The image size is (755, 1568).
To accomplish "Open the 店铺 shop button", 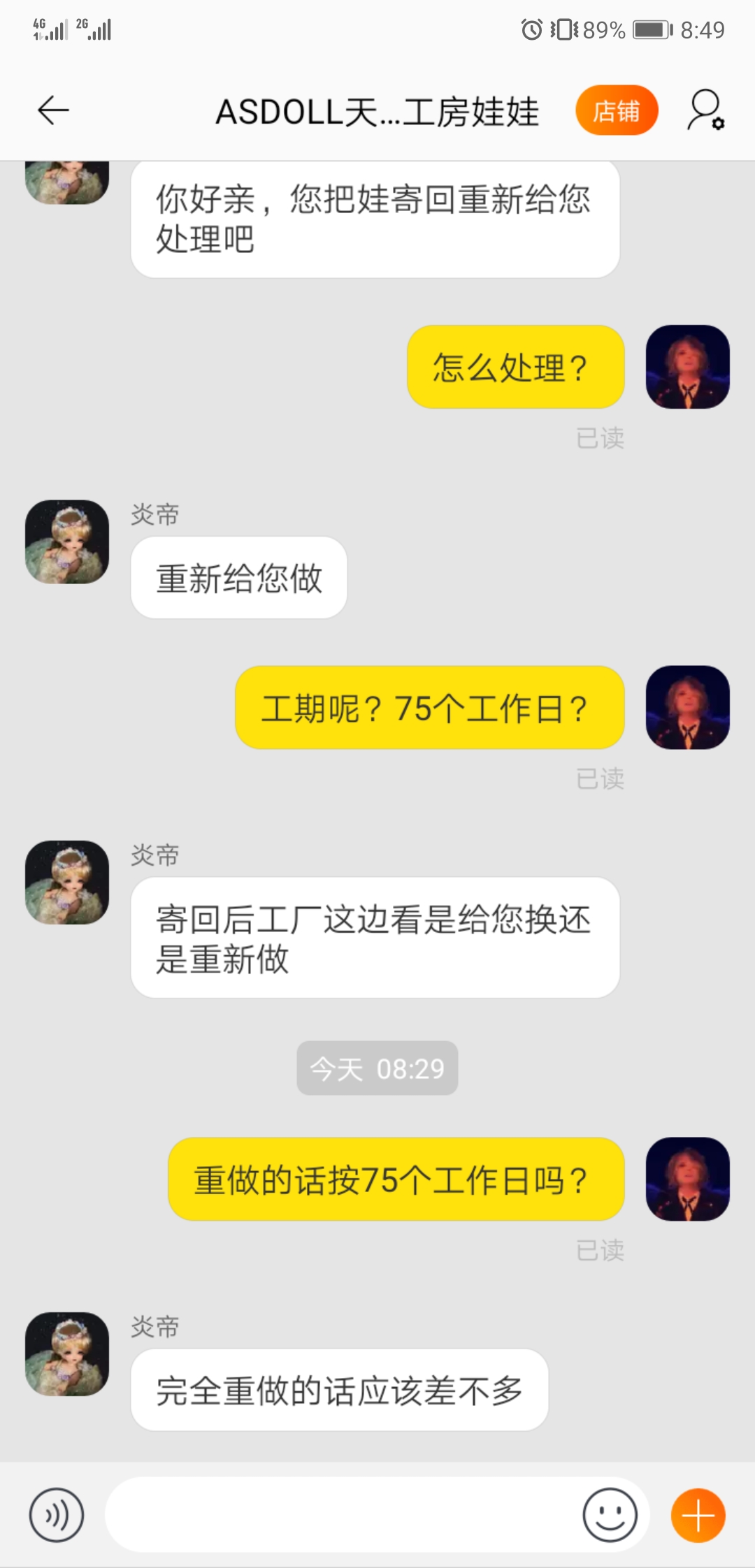I will coord(616,110).
